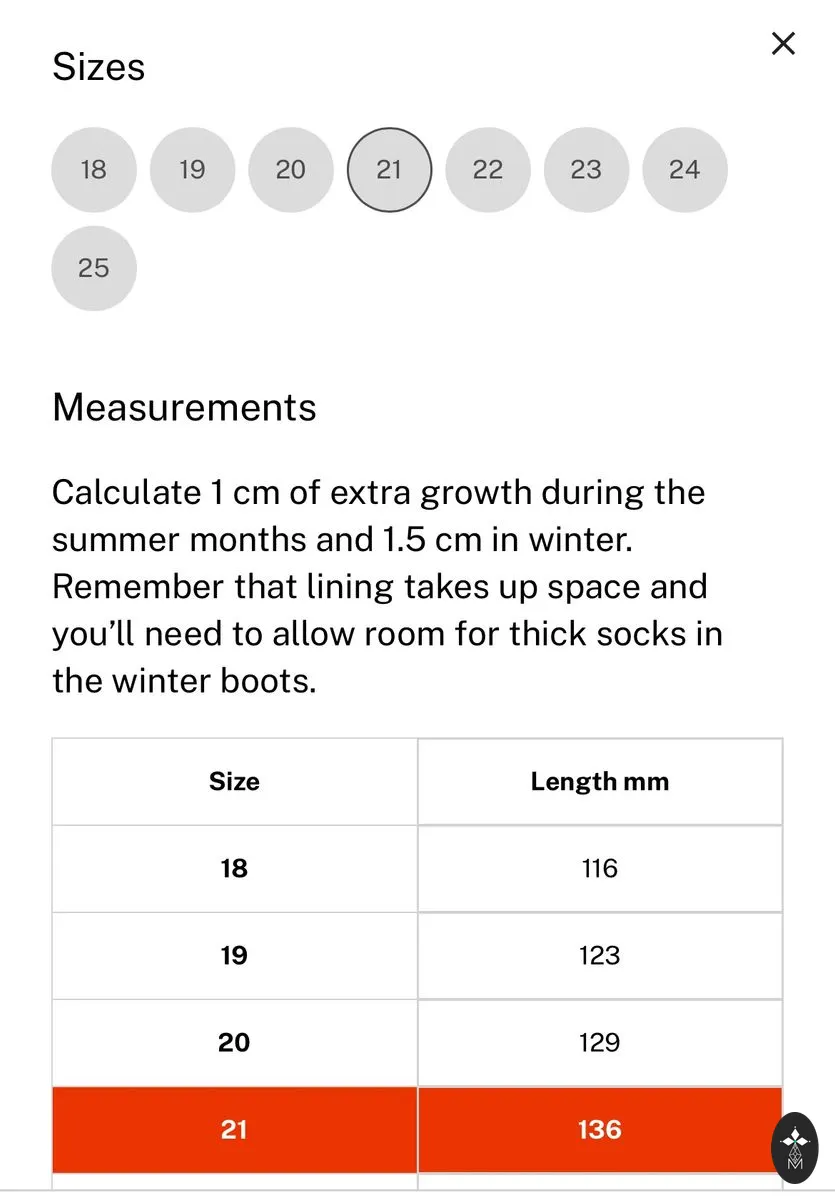Pick size 24
This screenshot has width=835, height=1200.
(x=685, y=170)
